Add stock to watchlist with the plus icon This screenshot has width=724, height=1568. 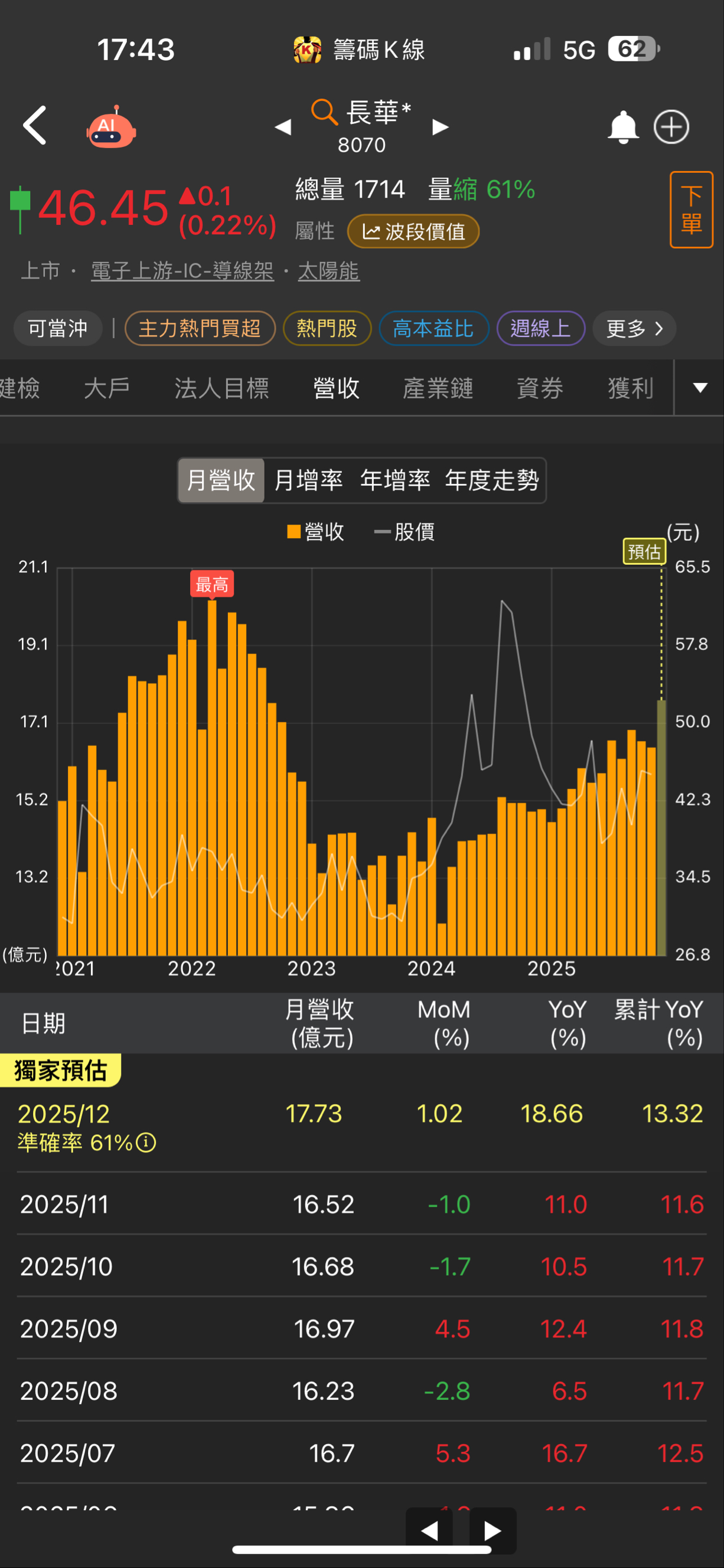coord(671,127)
